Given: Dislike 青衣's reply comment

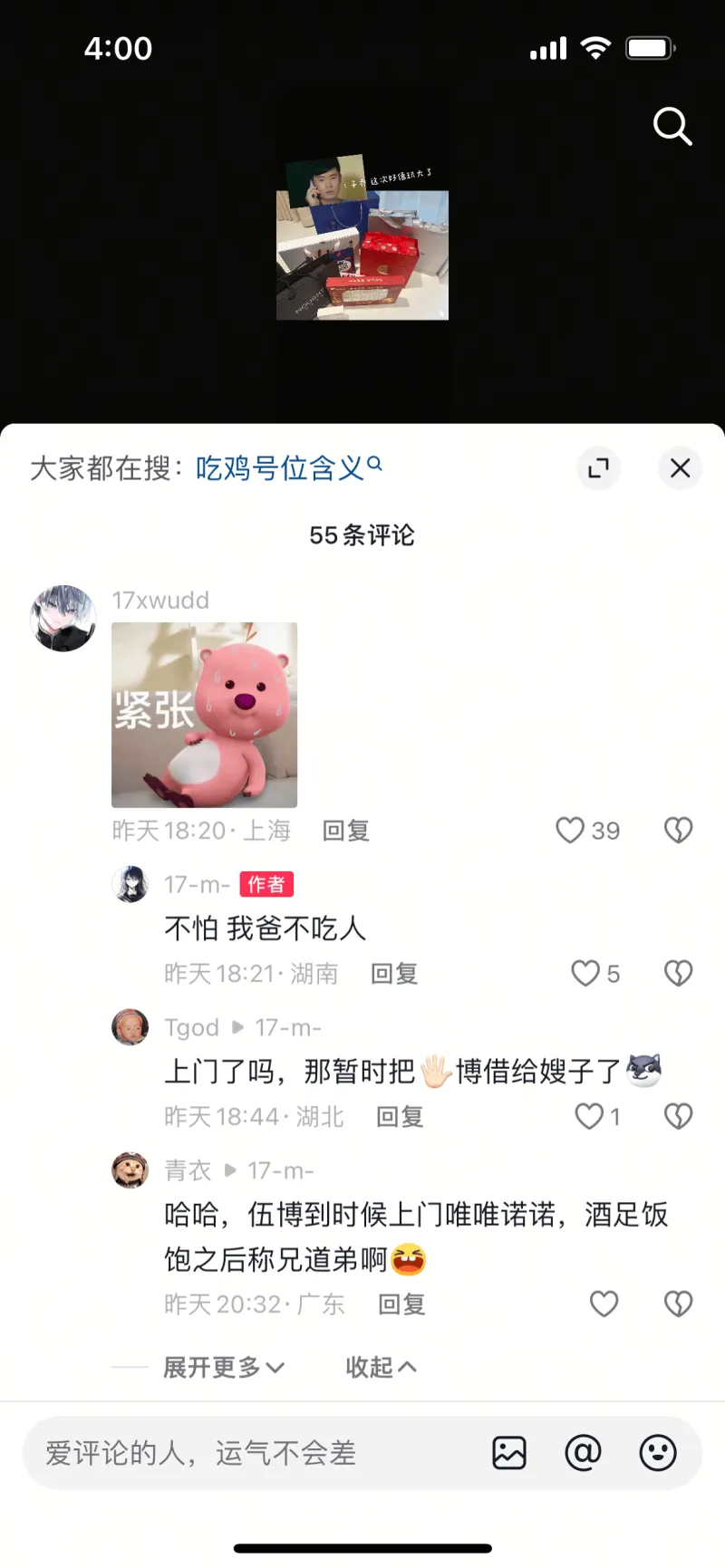Looking at the screenshot, I should point(678,1304).
